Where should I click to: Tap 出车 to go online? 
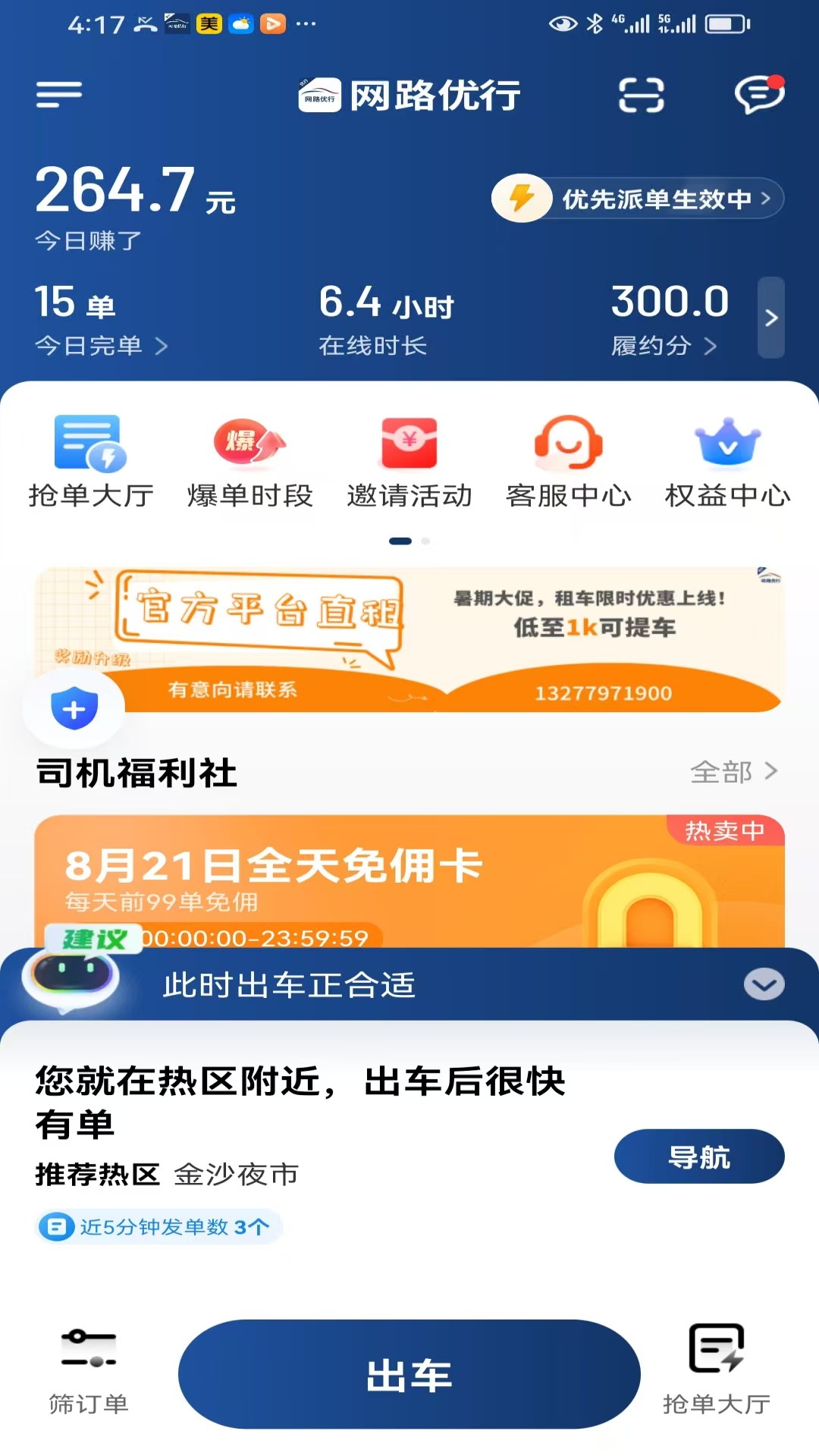409,1374
